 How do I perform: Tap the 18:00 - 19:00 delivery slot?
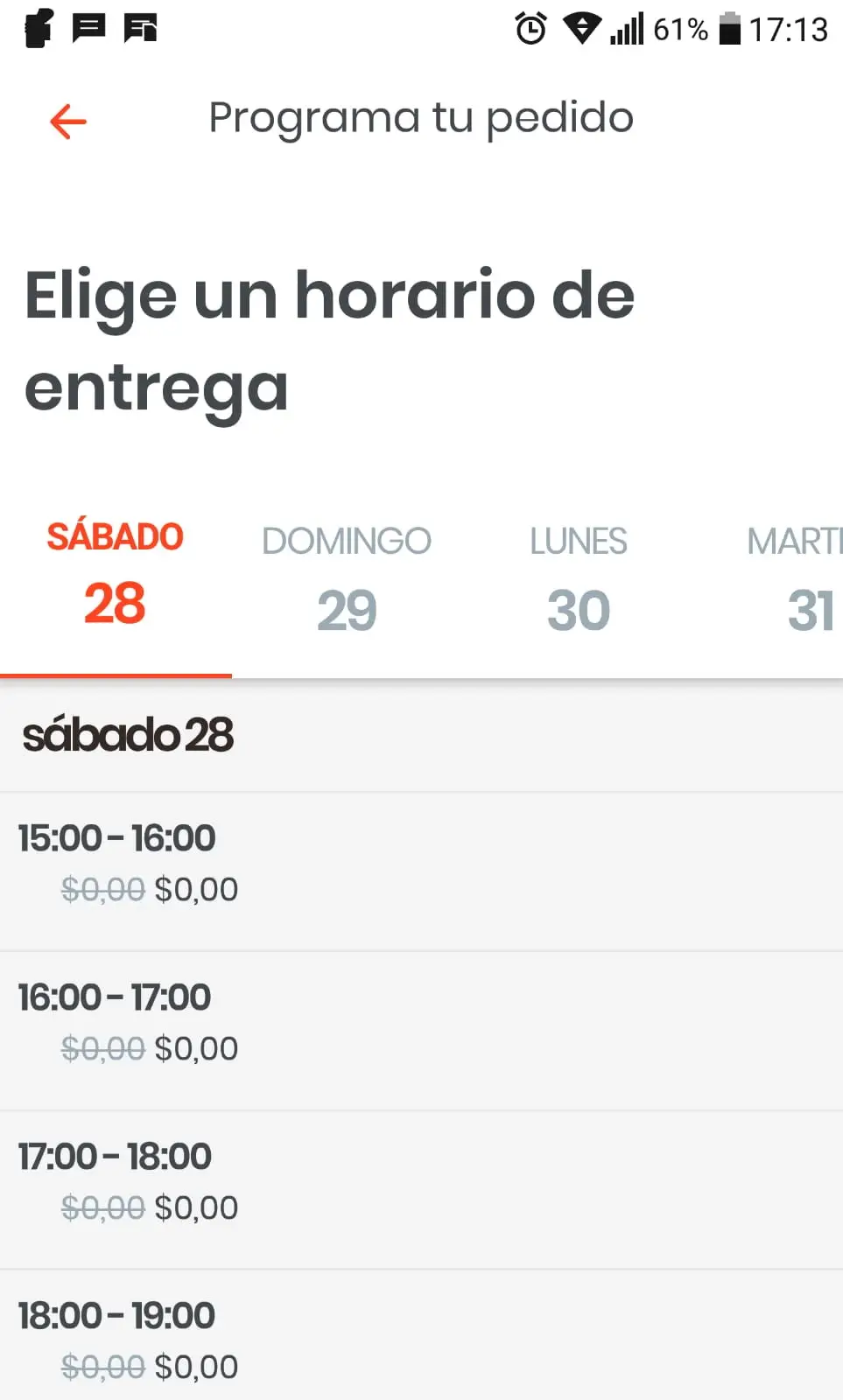pyautogui.click(x=421, y=1336)
